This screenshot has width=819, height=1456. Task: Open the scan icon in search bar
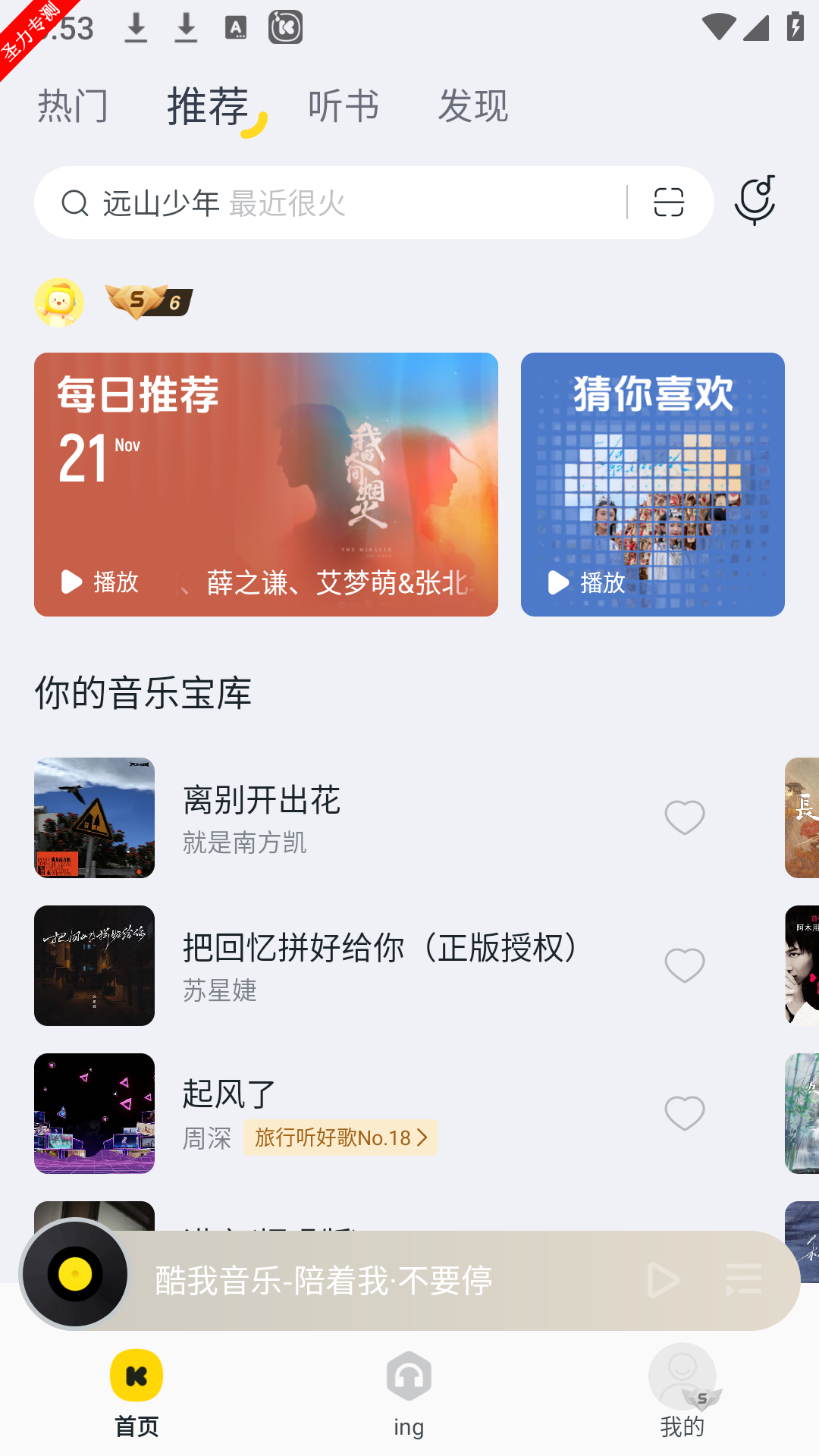point(668,203)
